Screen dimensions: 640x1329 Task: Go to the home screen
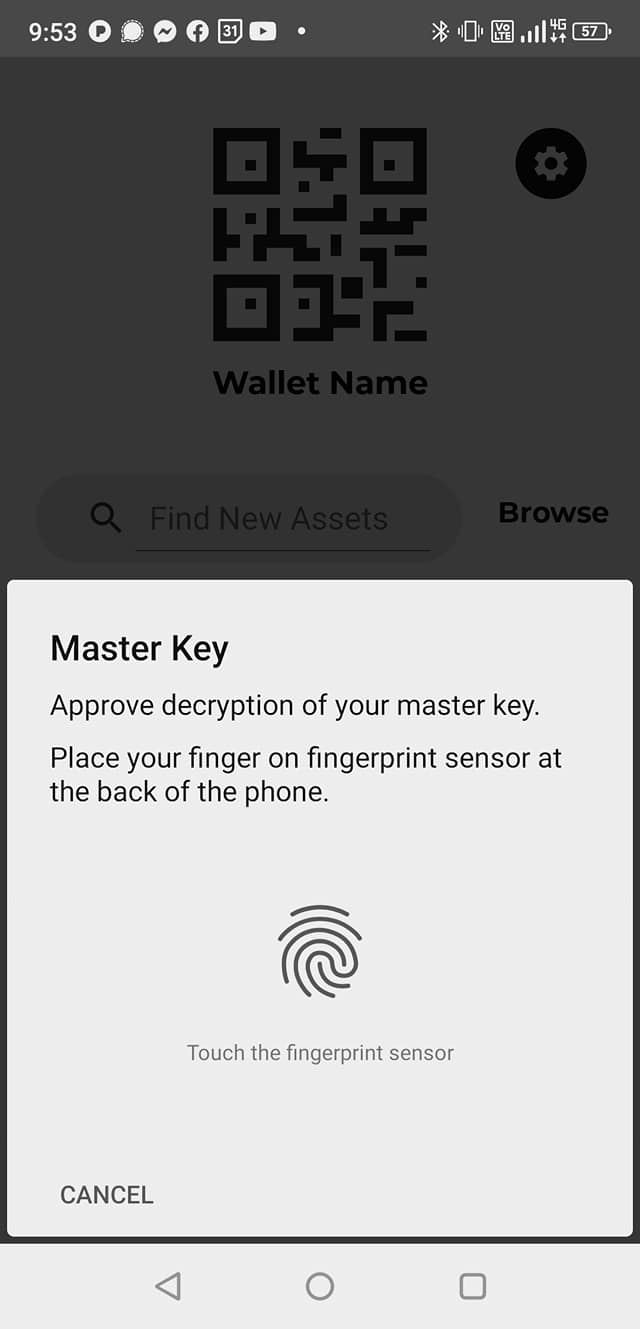pyautogui.click(x=320, y=1286)
